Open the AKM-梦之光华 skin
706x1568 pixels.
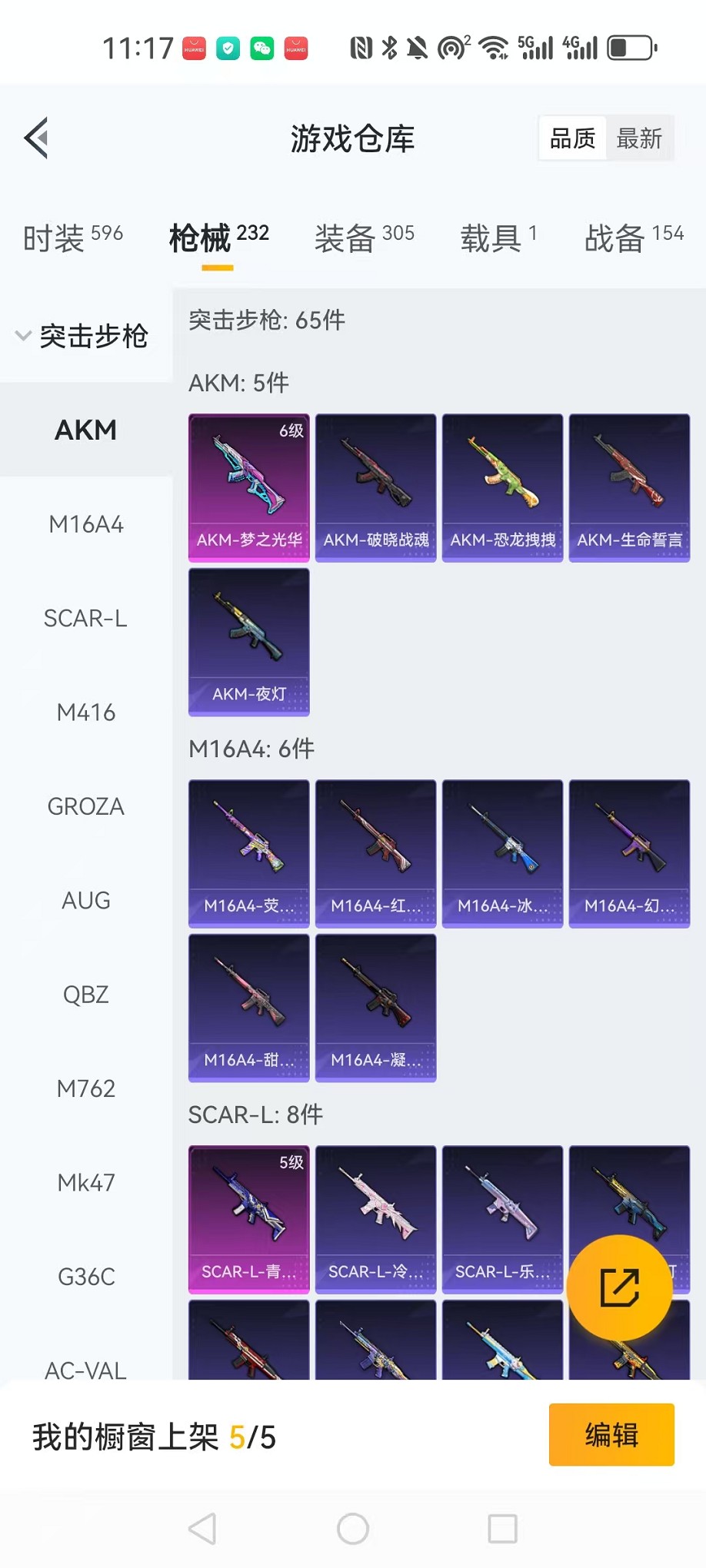[249, 488]
